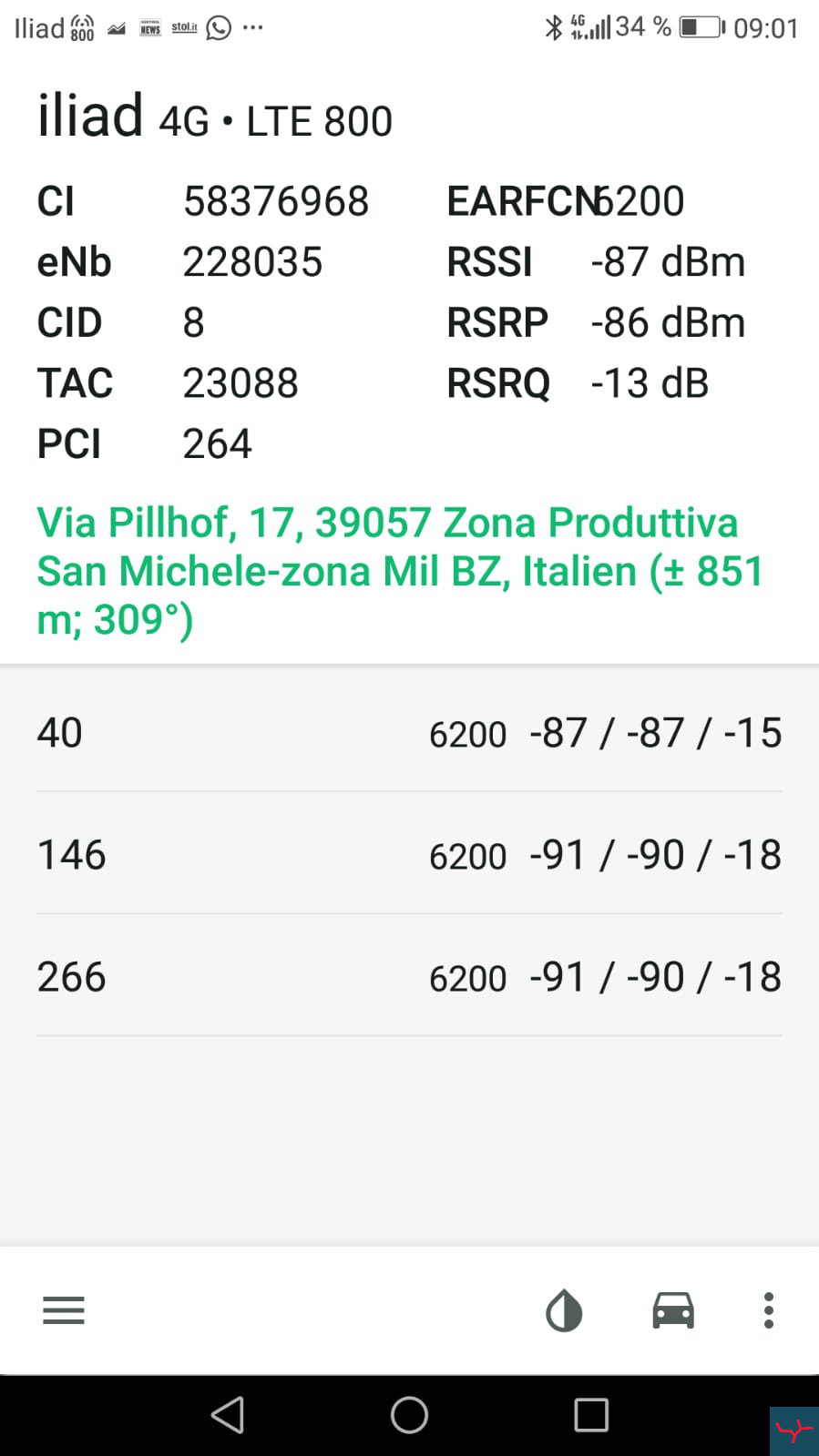This screenshot has width=819, height=1456.
Task: Open the three-dot overflow menu
Action: (x=769, y=1310)
